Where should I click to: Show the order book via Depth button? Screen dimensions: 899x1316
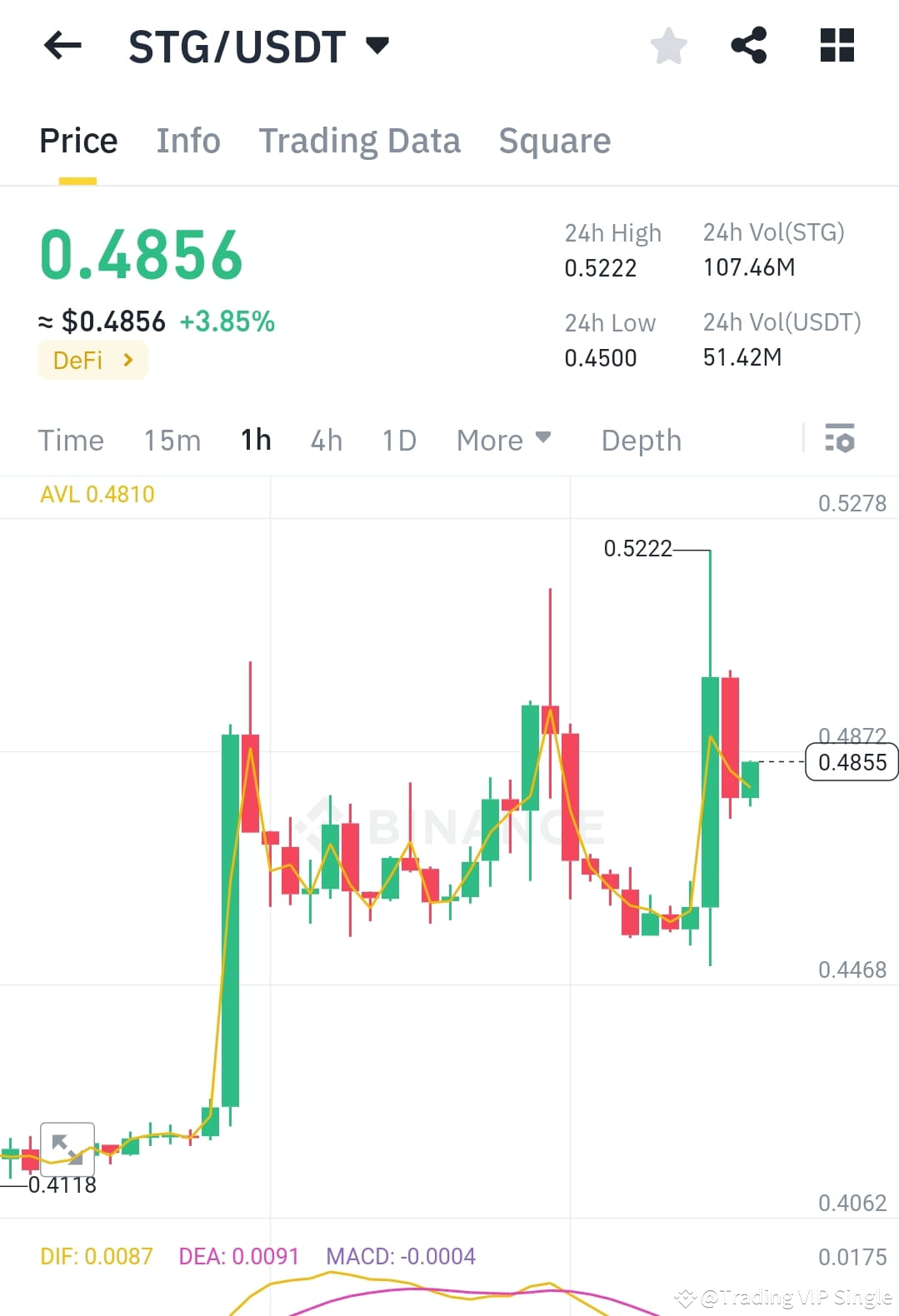(640, 440)
